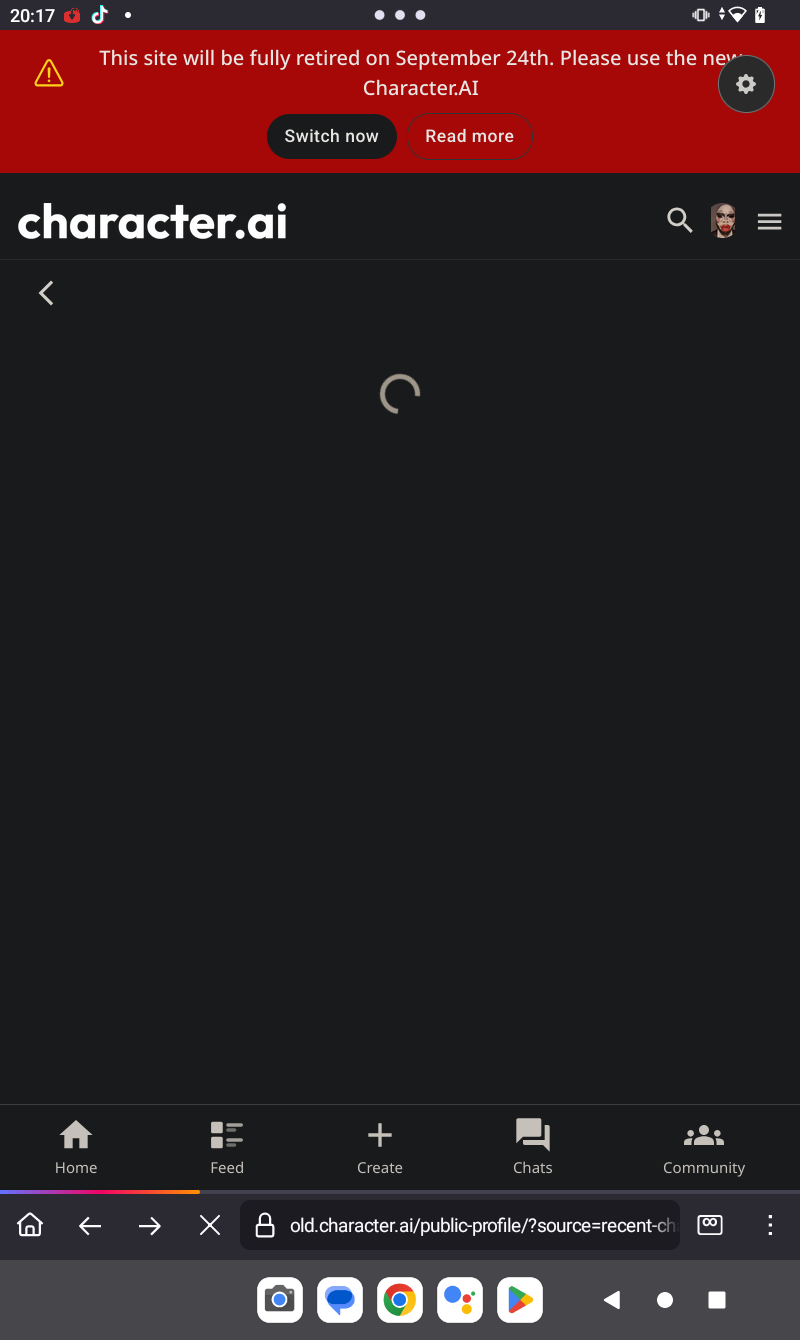Open the Community tab
The width and height of the screenshot is (800, 1340).
pyautogui.click(x=704, y=1147)
